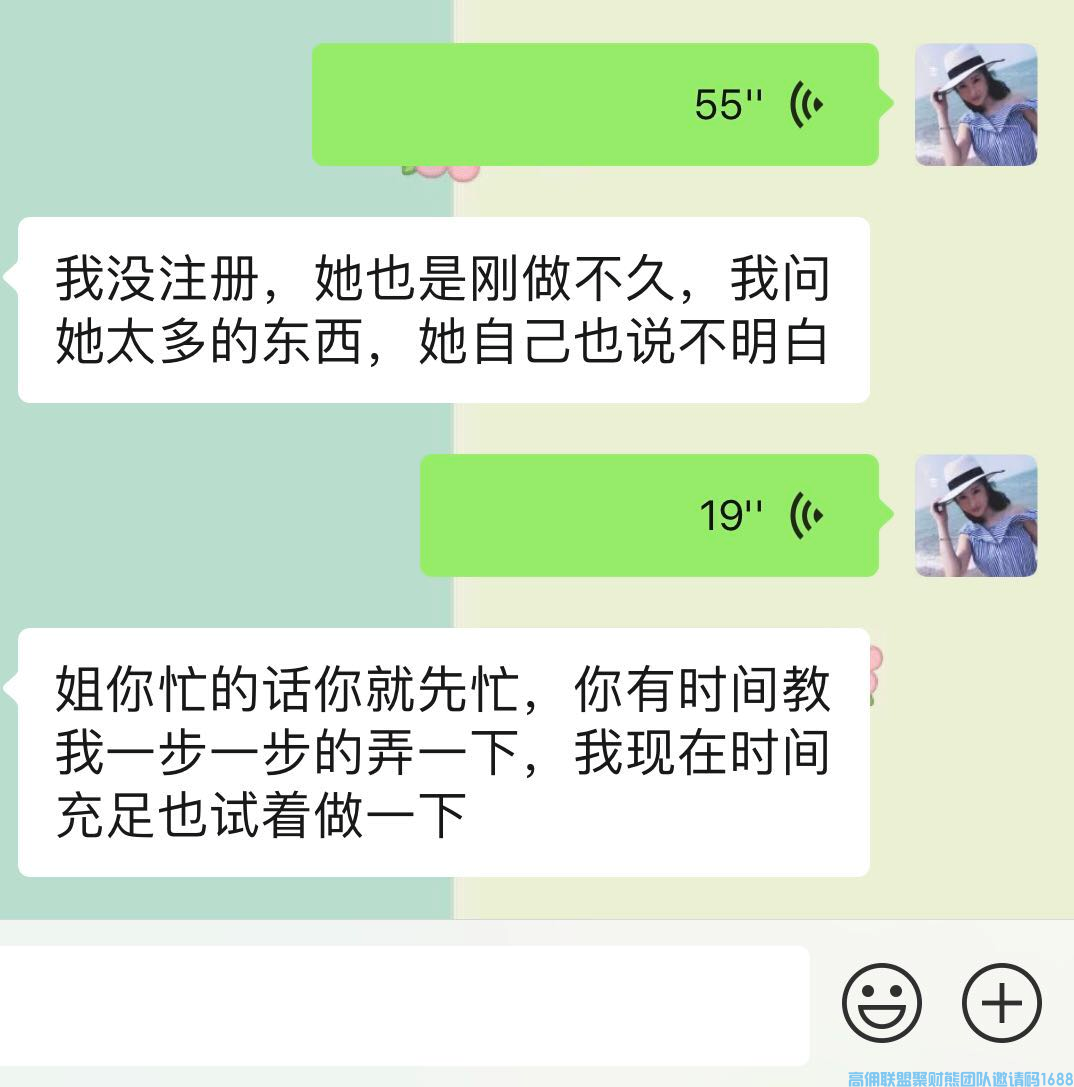The height and width of the screenshot is (1087, 1074).
Task: Click the lower-right avatar beside the green bubble
Action: (976, 516)
